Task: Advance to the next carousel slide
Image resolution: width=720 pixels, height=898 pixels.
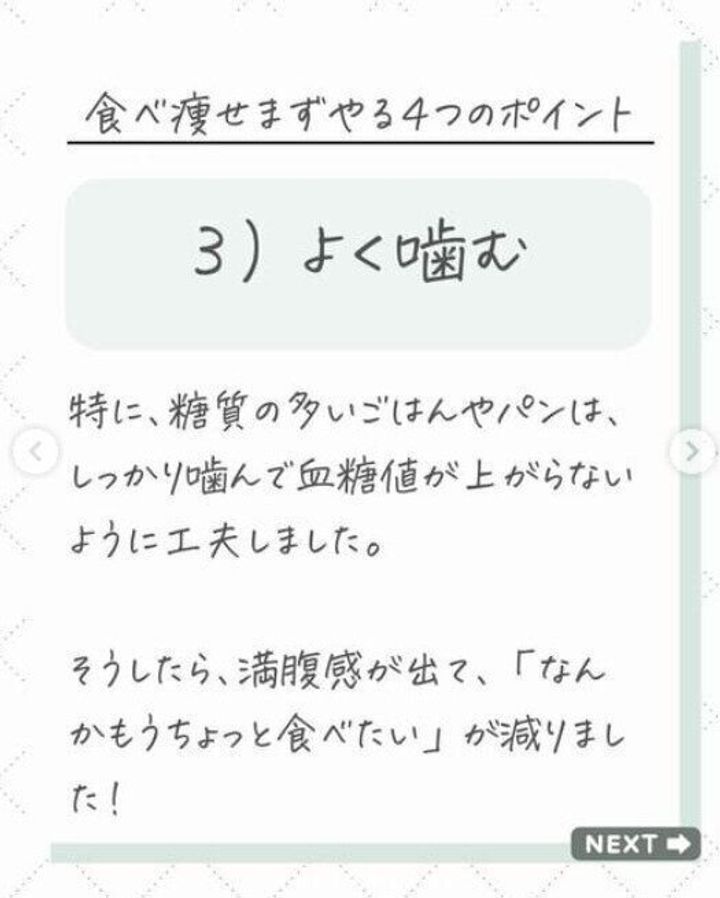Action: 692,451
